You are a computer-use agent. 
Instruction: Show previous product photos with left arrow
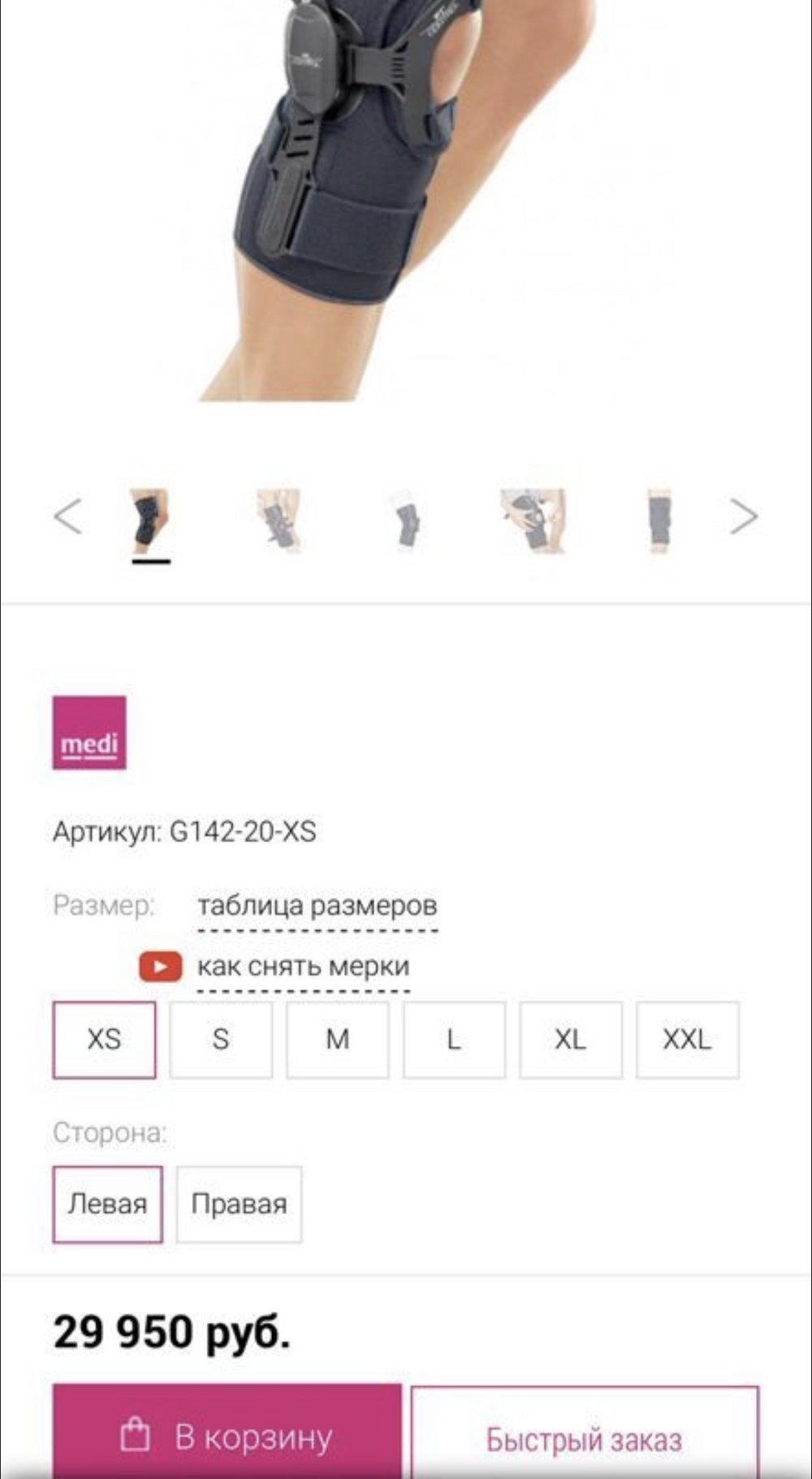pyautogui.click(x=67, y=517)
